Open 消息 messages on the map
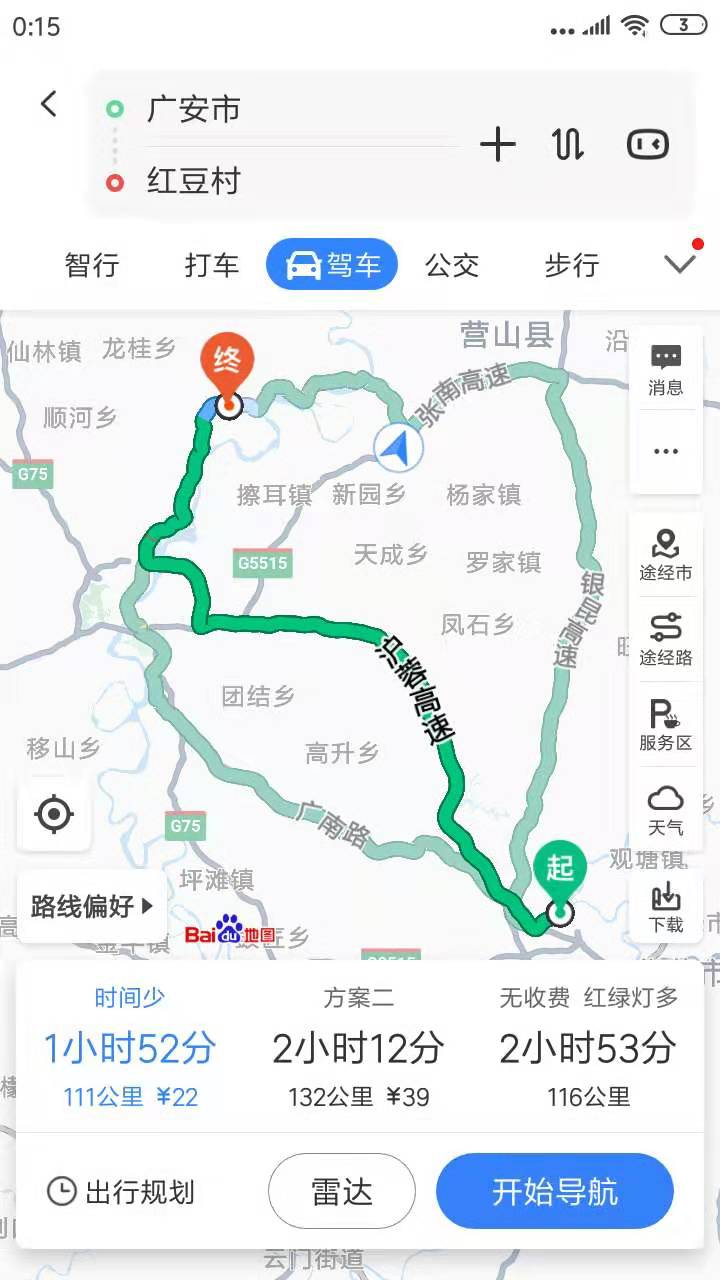Screen dimensions: 720x1280 pyautogui.click(x=666, y=370)
